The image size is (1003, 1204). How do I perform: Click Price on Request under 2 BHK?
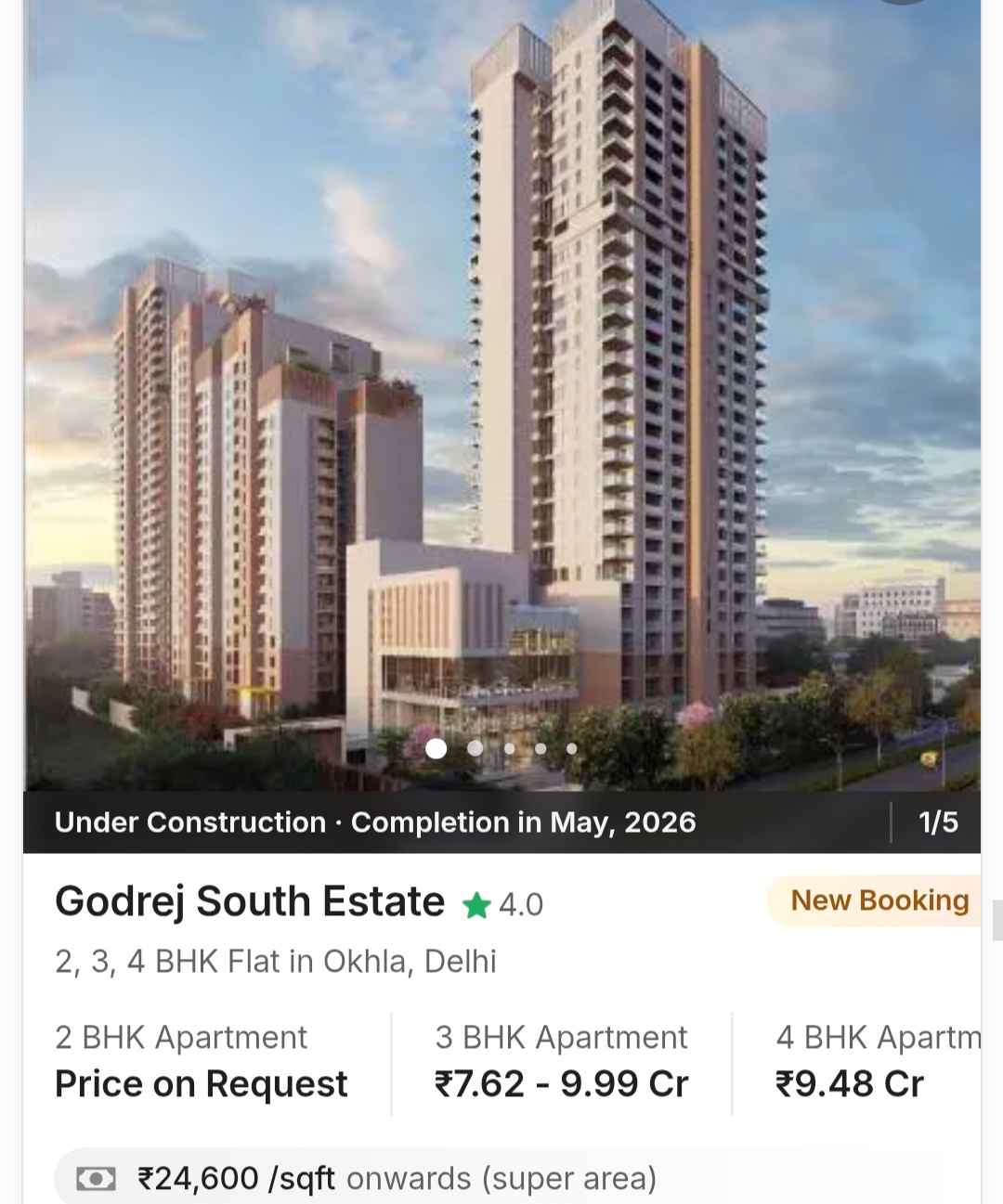[x=202, y=1083]
